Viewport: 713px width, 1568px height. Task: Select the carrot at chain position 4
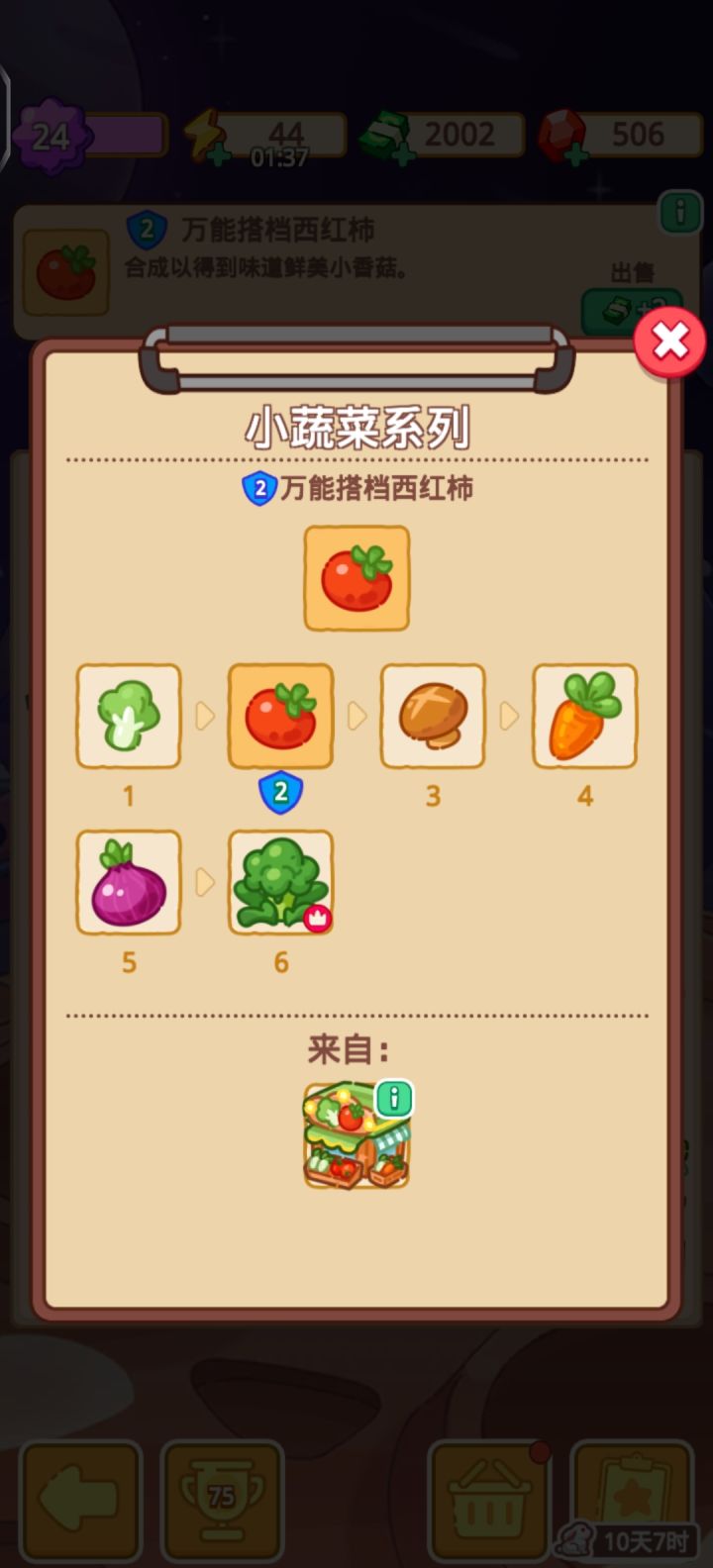click(584, 716)
